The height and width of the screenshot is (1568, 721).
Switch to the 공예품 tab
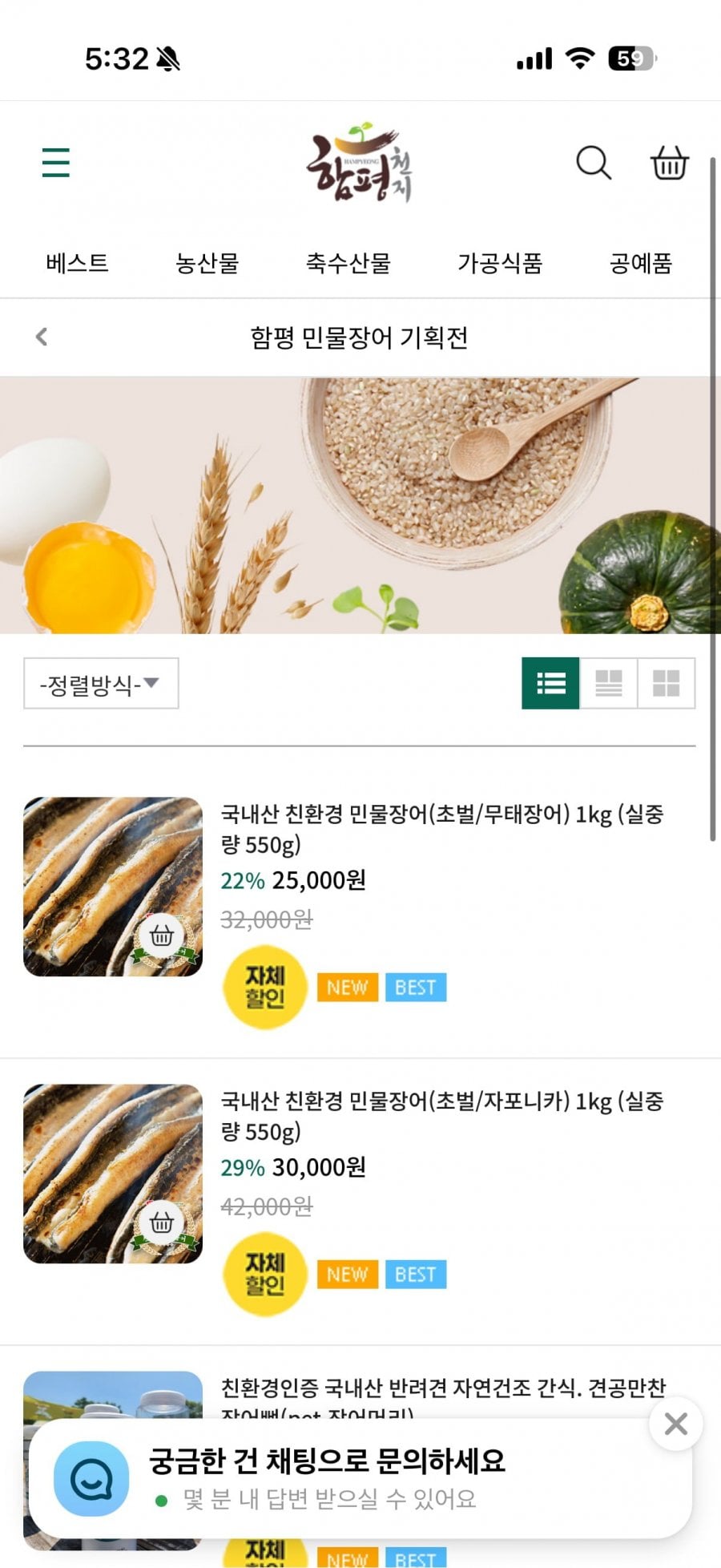click(640, 263)
